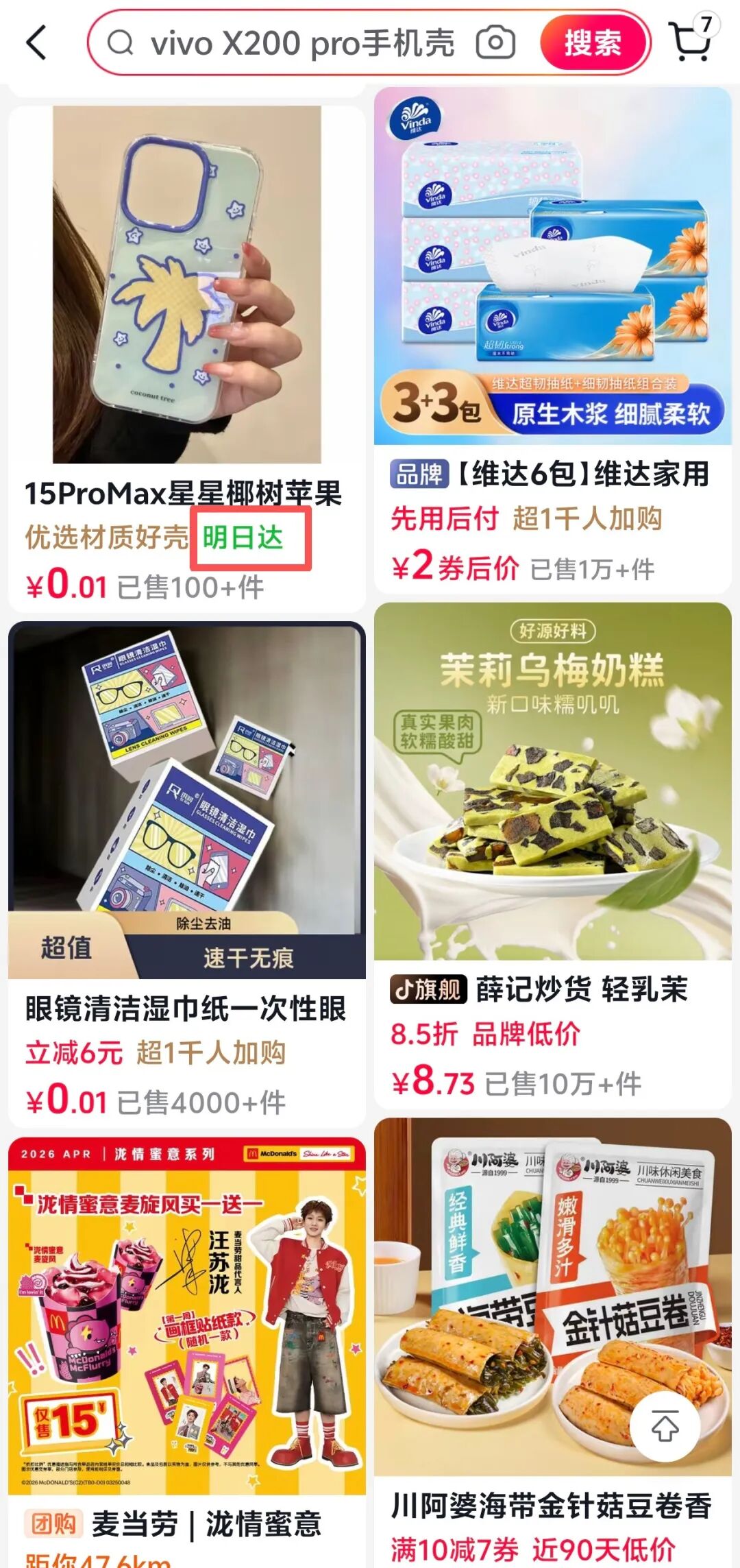The width and height of the screenshot is (740, 1568).
Task: Open the 眼镜清洁湿巾纸 product card
Action: click(x=186, y=802)
